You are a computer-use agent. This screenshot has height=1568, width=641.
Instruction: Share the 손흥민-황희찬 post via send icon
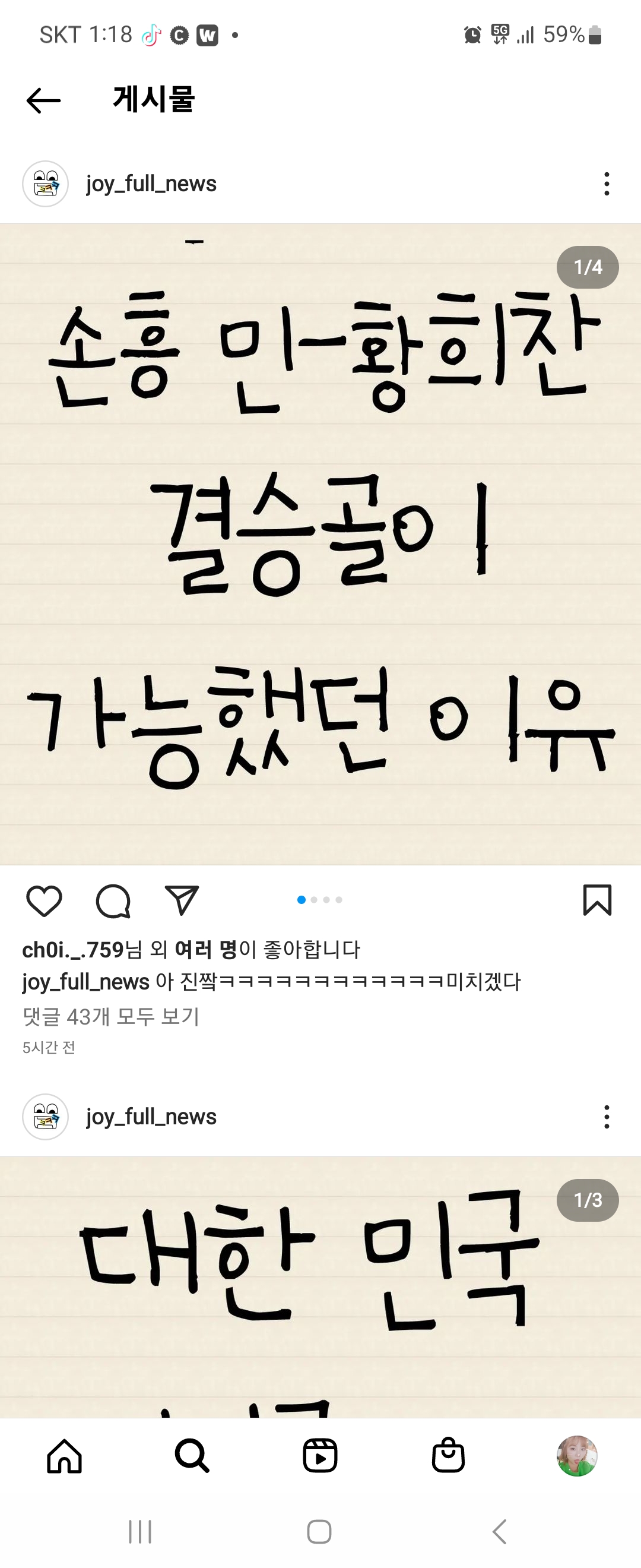182,900
